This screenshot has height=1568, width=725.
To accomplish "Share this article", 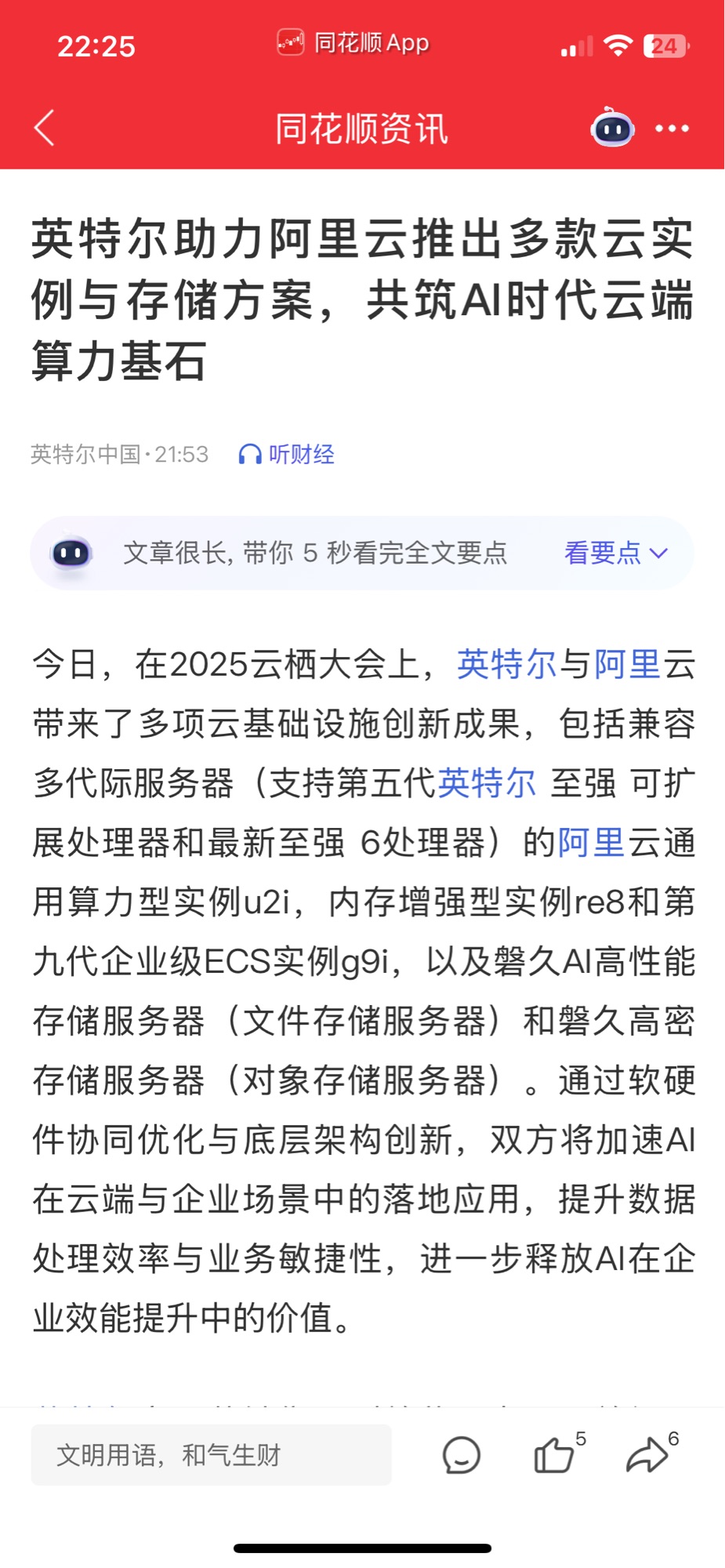I will click(x=647, y=1455).
